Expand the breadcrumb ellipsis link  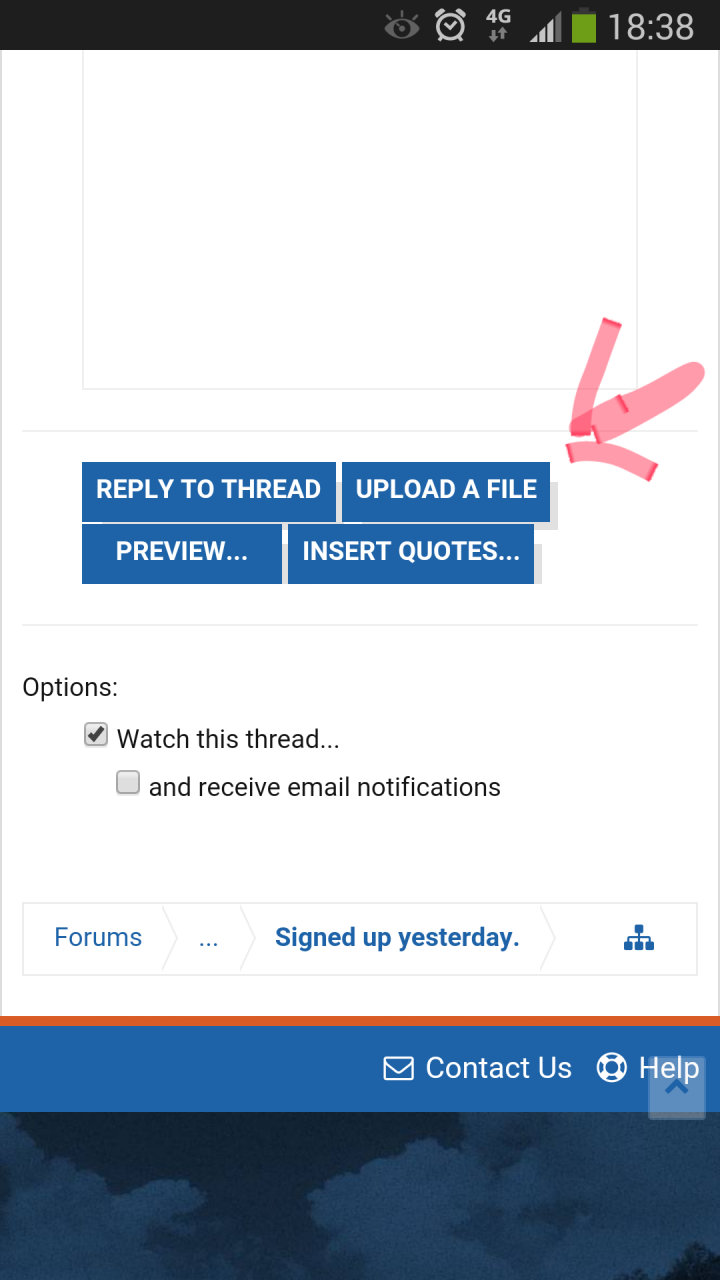(x=208, y=938)
